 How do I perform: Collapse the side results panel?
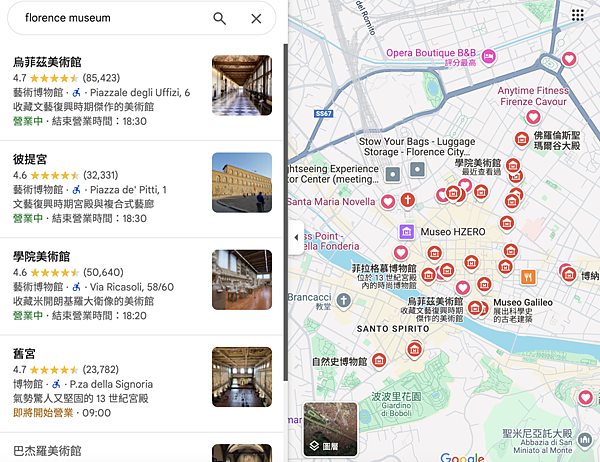(295, 237)
